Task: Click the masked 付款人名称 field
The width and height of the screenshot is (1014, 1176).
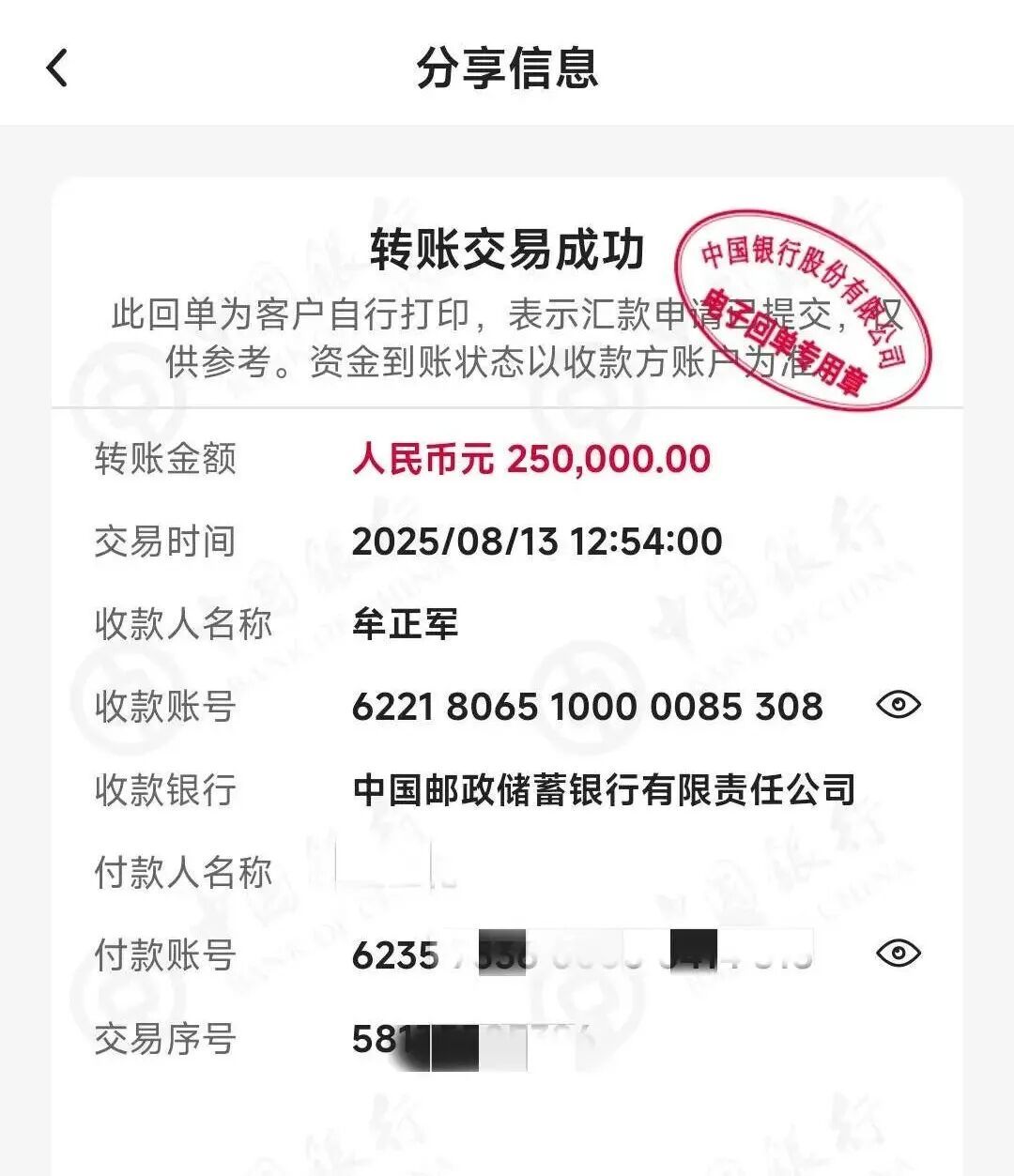Action: coord(394,871)
